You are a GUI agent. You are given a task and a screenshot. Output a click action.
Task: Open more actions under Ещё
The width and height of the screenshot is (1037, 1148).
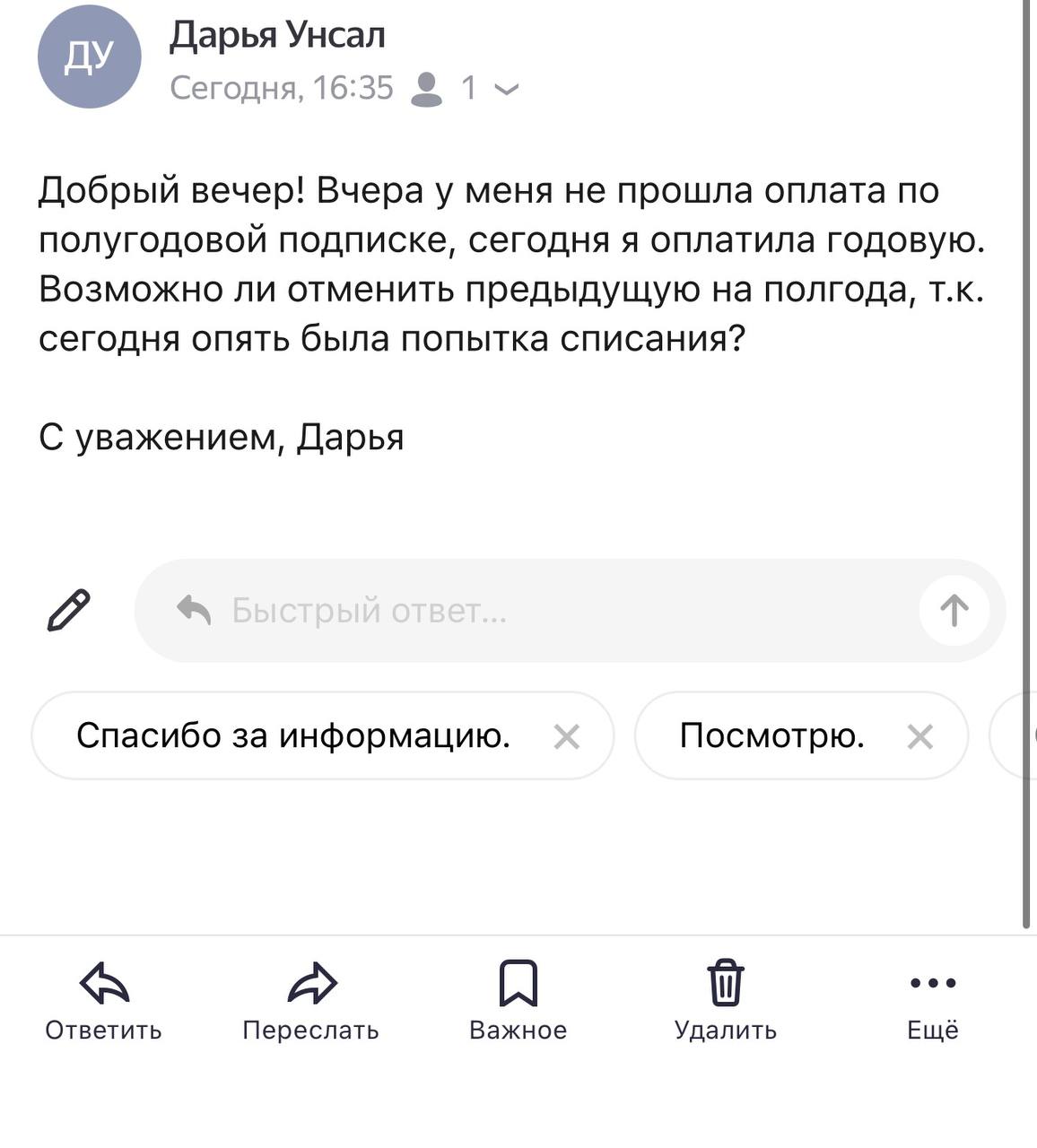[x=932, y=1001]
